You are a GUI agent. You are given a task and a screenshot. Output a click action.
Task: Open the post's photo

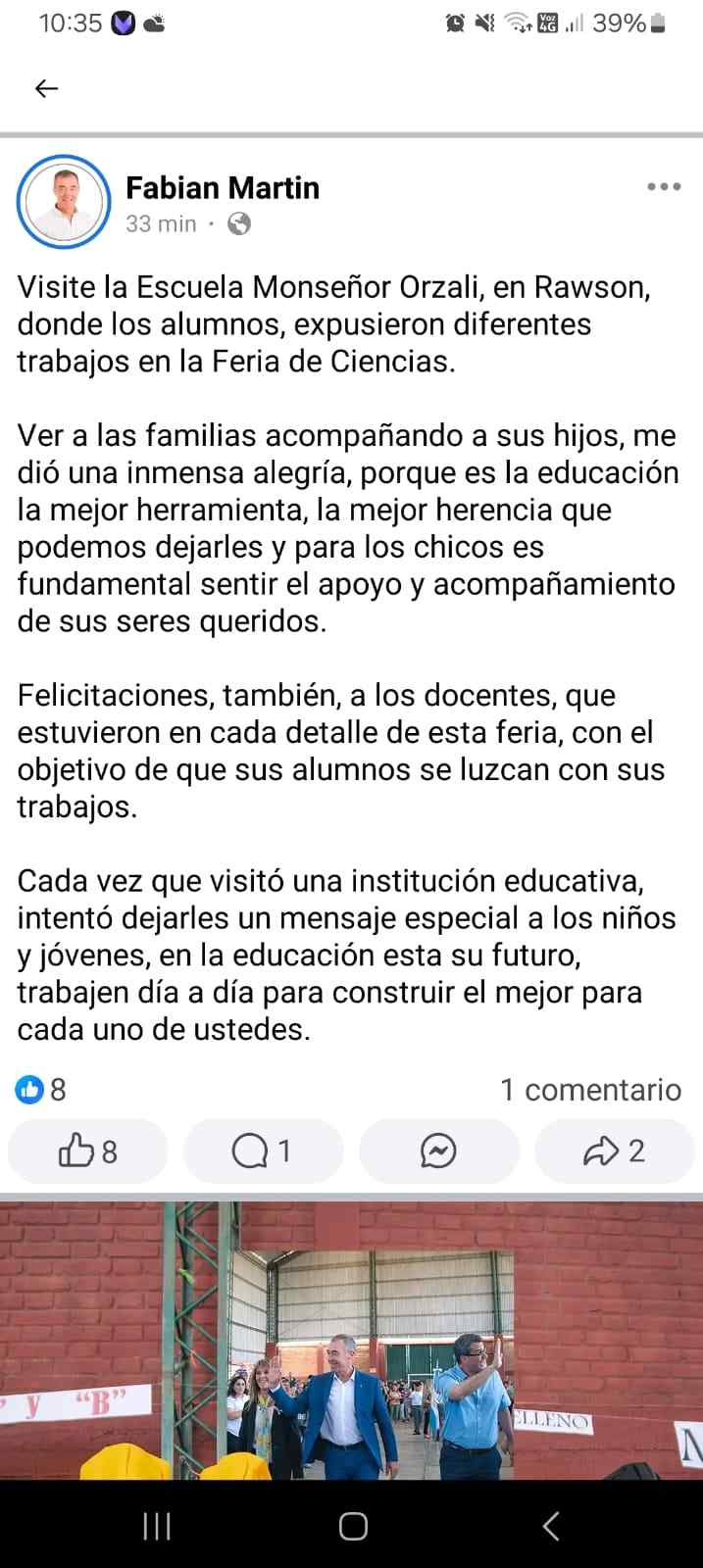[351, 1339]
